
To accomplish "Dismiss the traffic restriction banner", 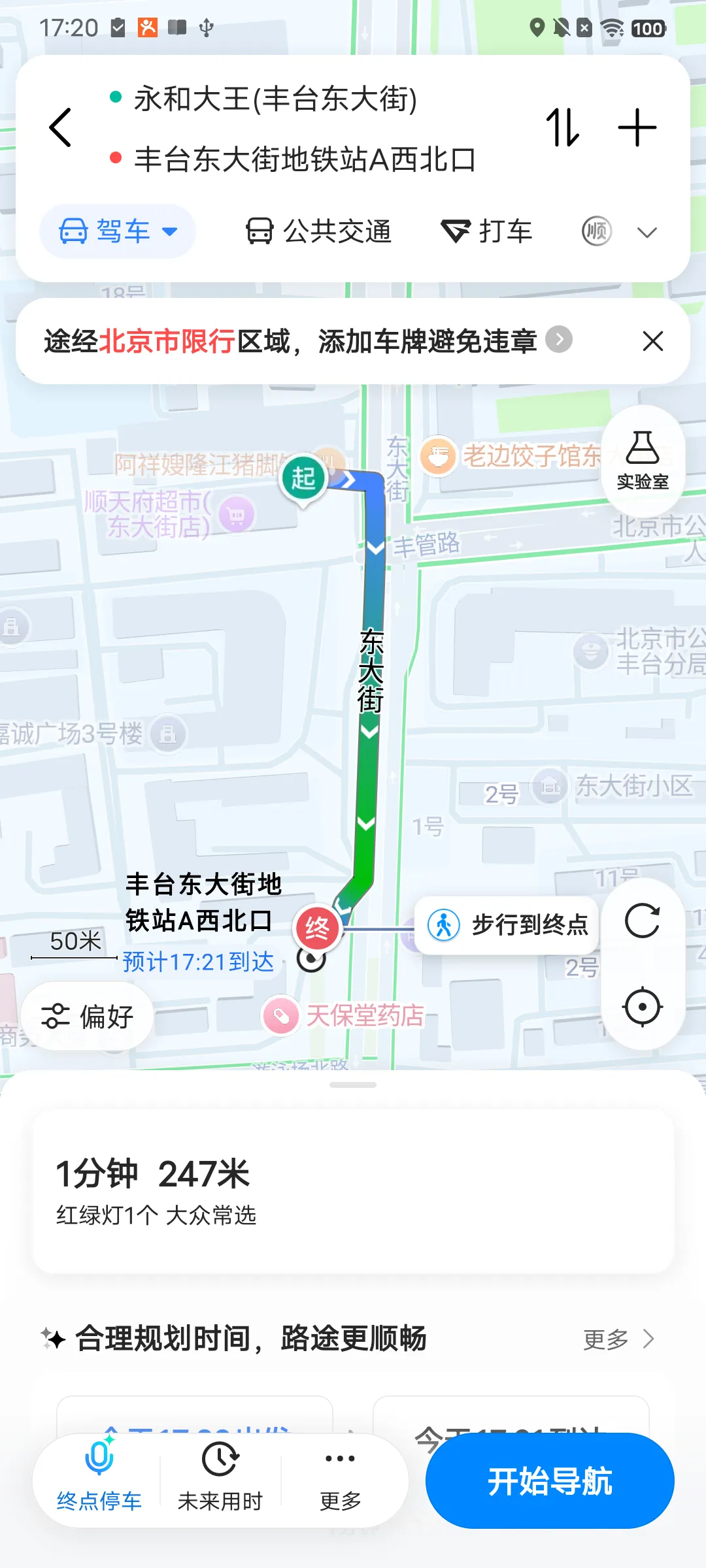I will pyautogui.click(x=652, y=341).
